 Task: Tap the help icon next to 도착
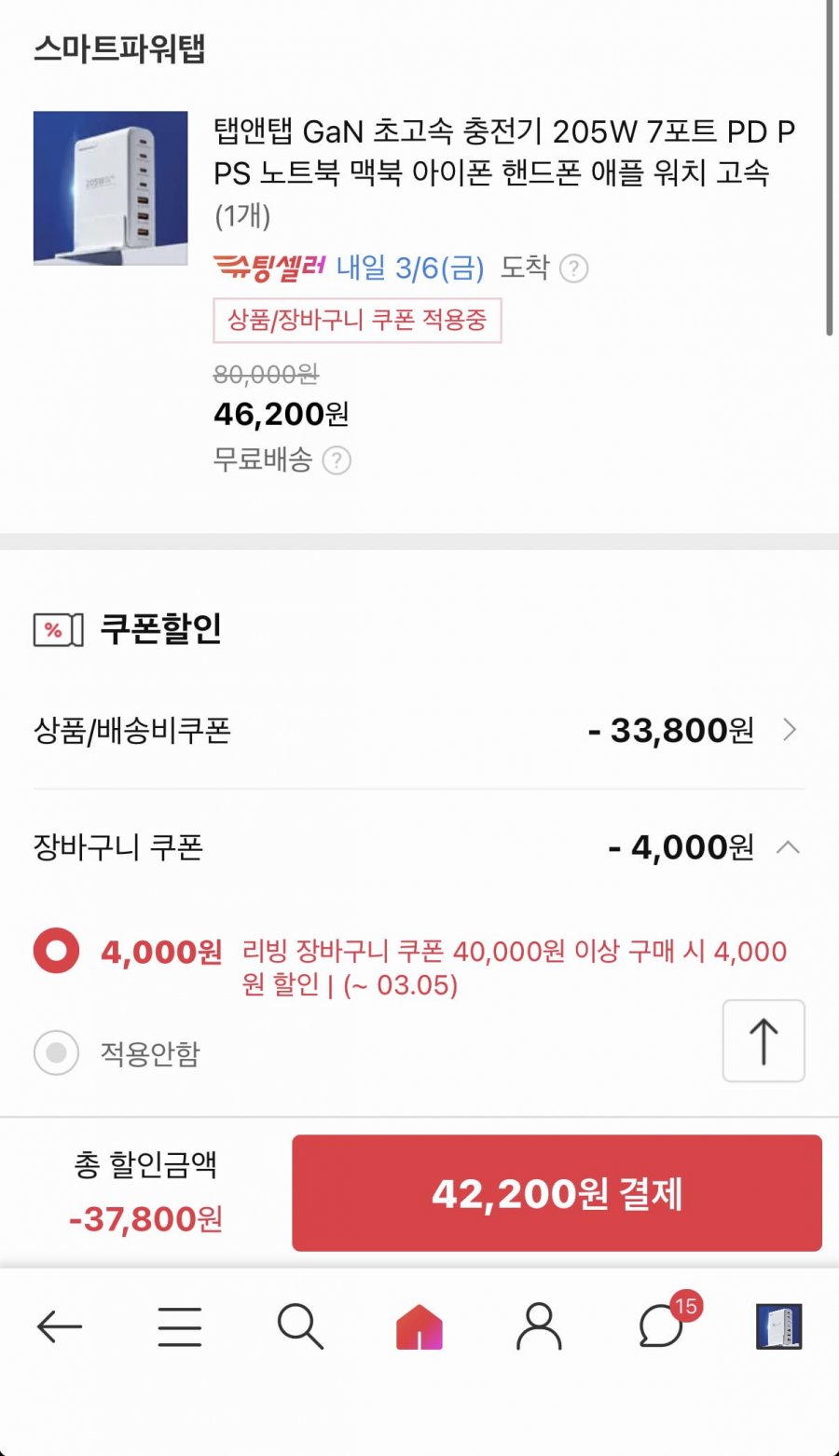(x=573, y=269)
